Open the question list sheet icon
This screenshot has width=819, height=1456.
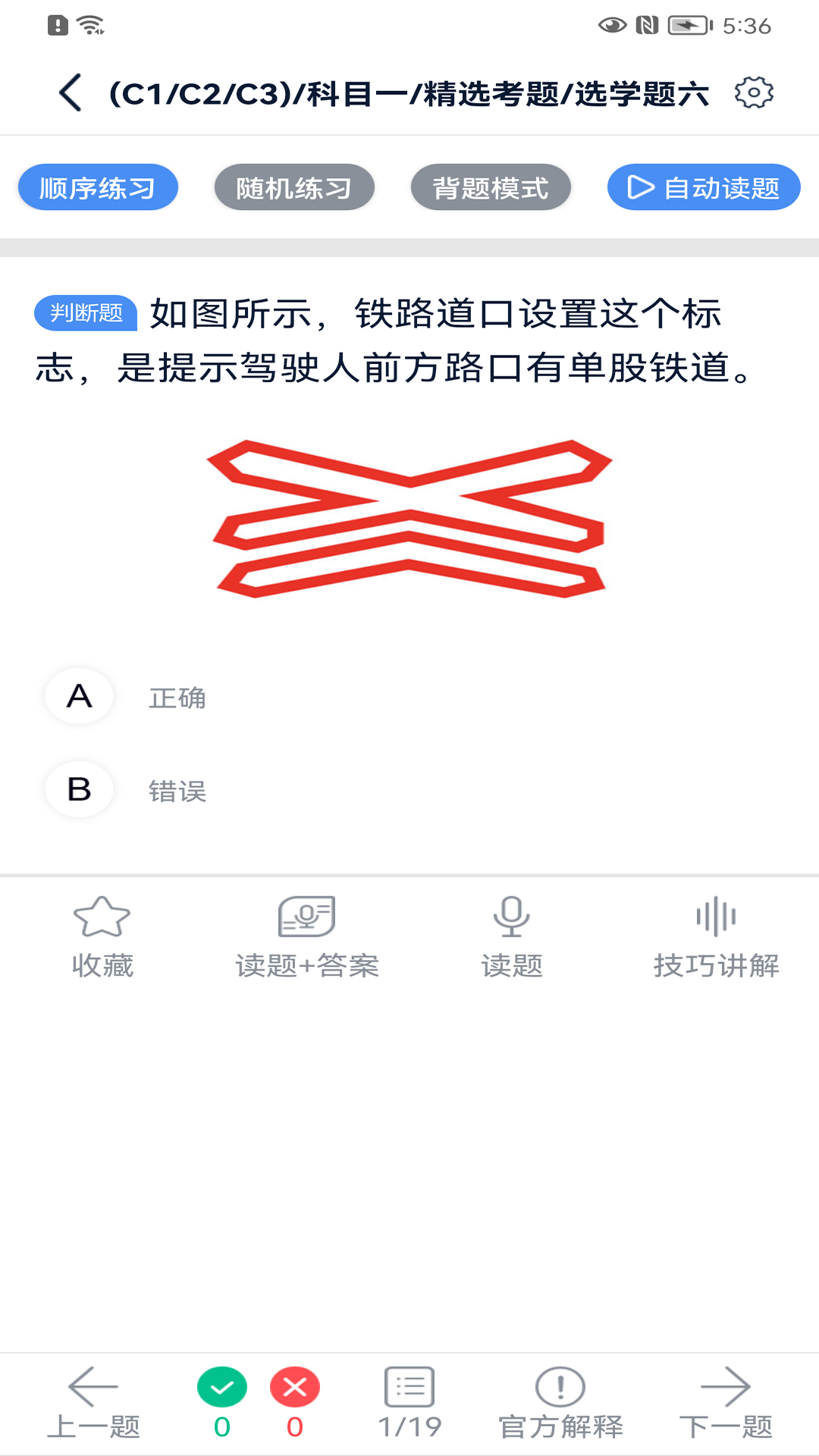click(408, 1387)
